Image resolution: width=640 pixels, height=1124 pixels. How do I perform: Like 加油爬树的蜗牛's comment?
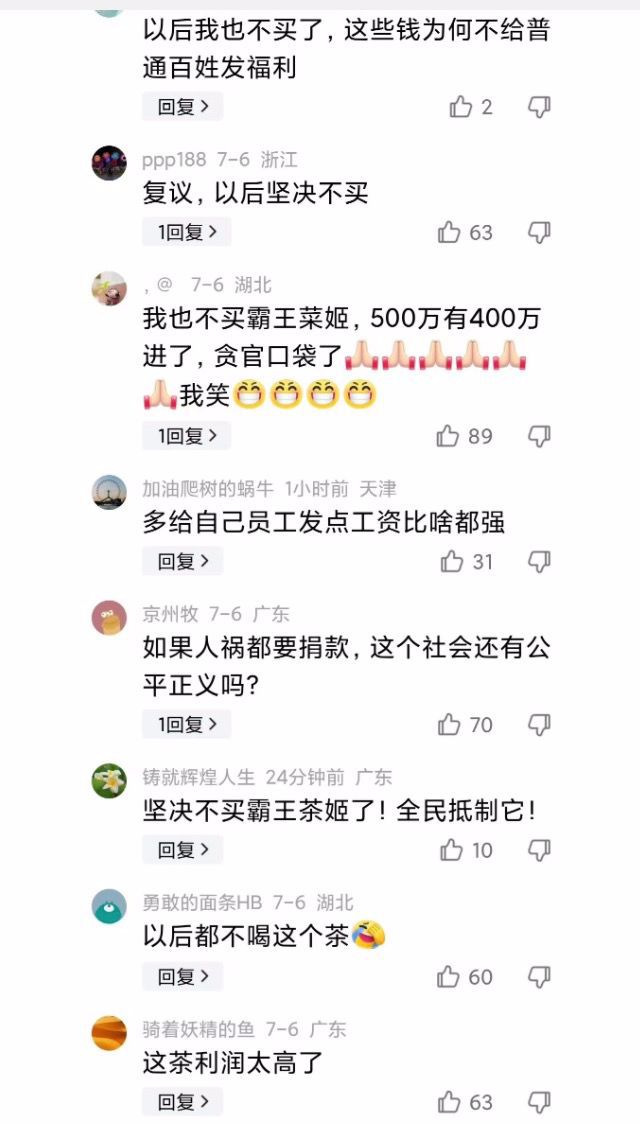(x=451, y=562)
